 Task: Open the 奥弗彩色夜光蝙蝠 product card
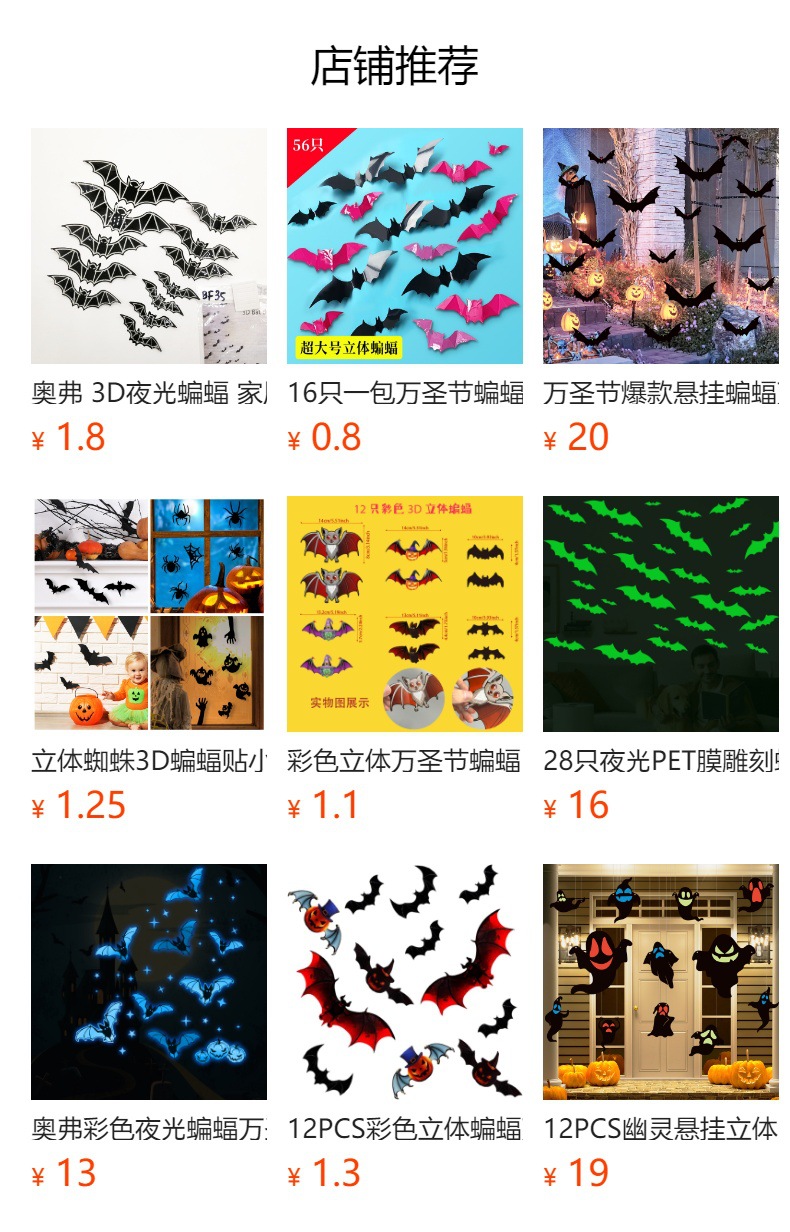click(x=149, y=982)
